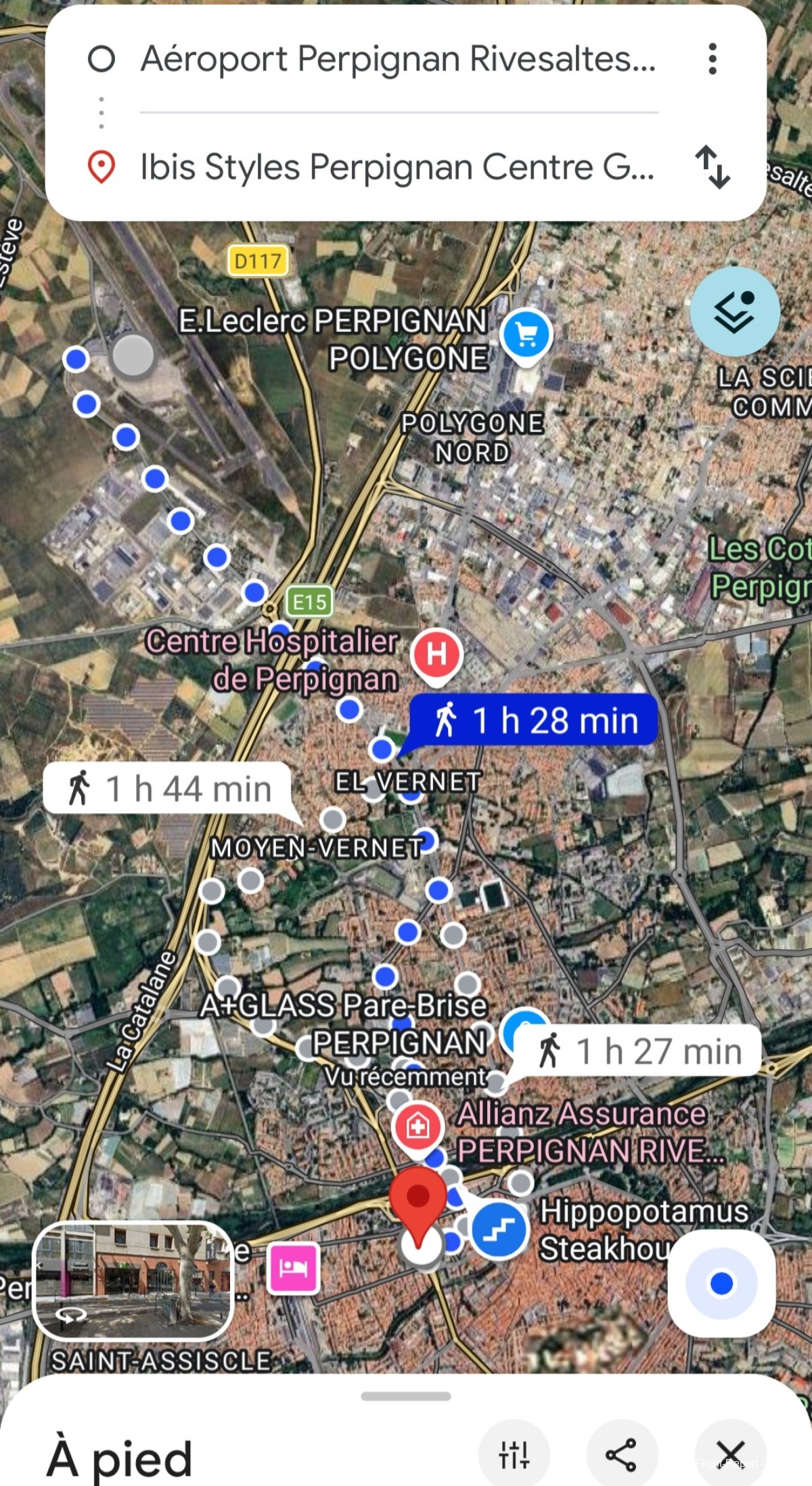Close the directions panel
The image size is (812, 1486).
[x=730, y=1454]
